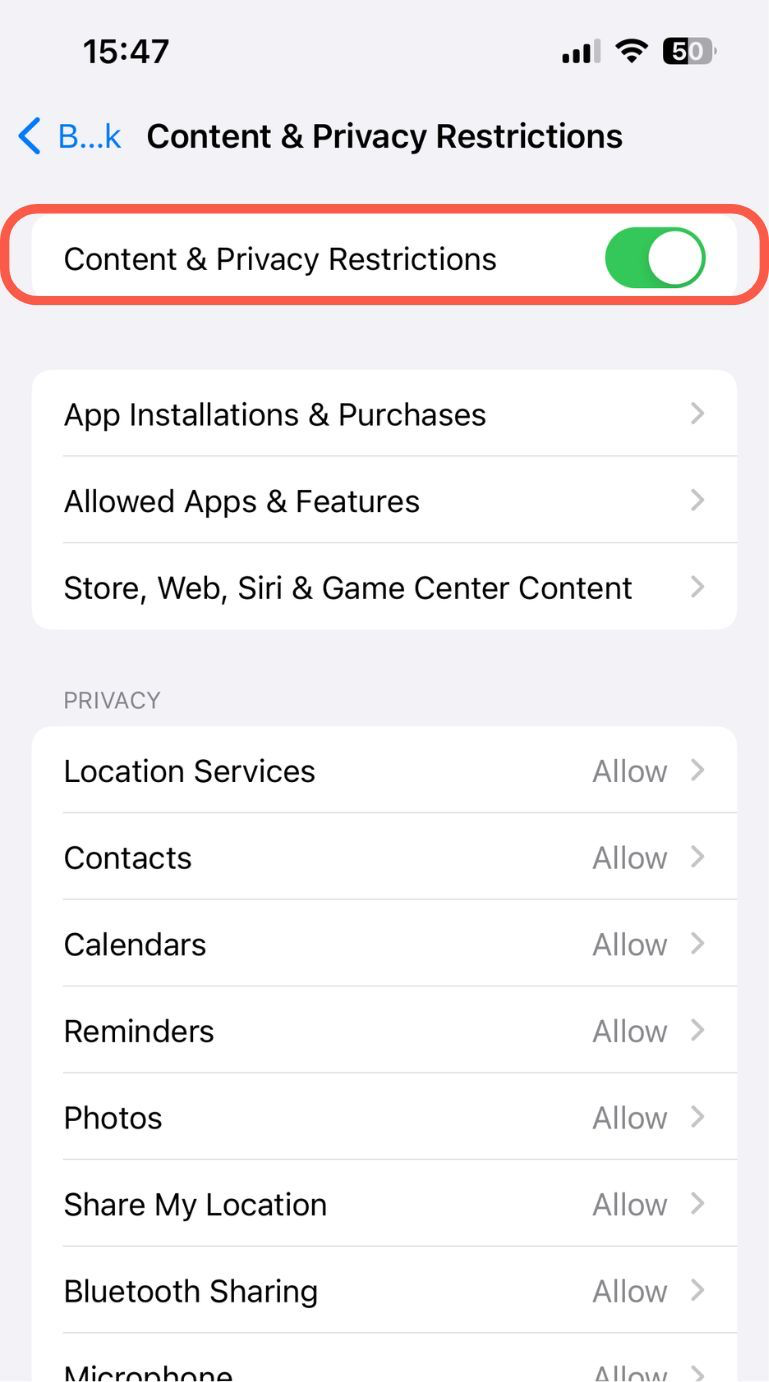Viewport: 769px width, 1382px height.
Task: Tap the Reminders row
Action: tap(384, 1031)
